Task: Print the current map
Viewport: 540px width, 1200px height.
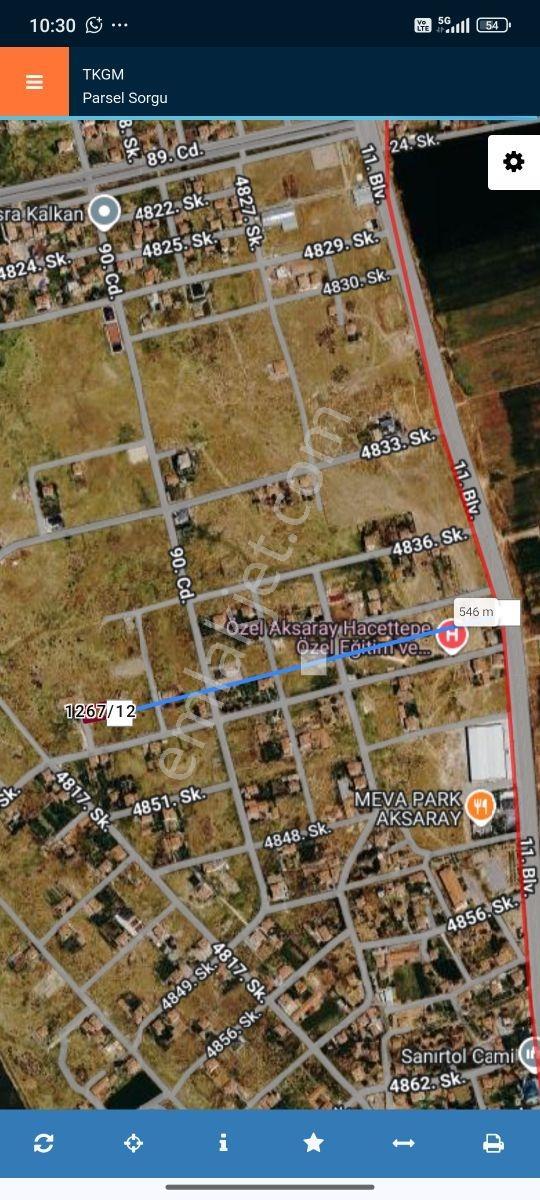Action: point(493,1143)
